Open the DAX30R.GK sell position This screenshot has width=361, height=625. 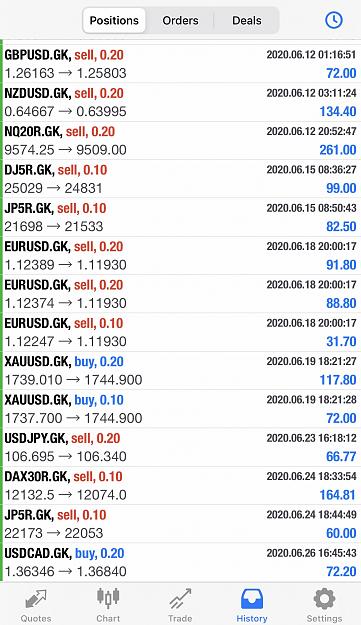point(180,485)
